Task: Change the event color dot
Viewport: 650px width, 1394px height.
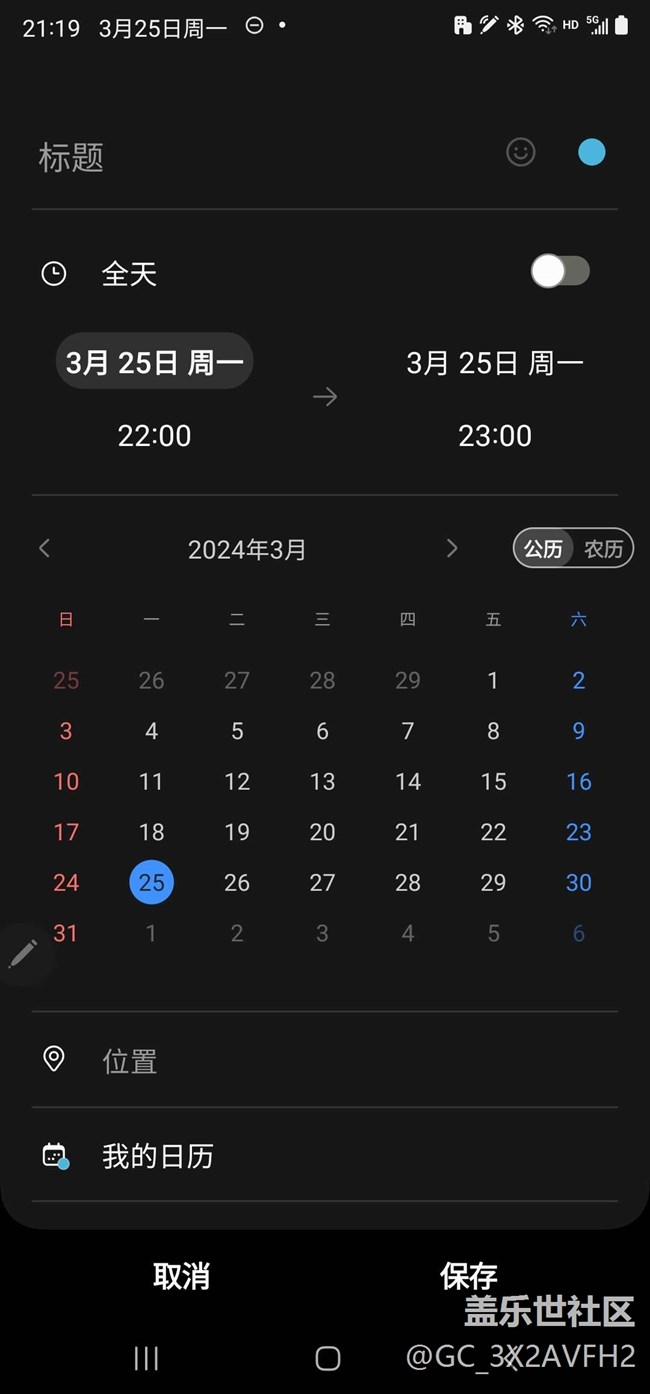Action: tap(592, 152)
